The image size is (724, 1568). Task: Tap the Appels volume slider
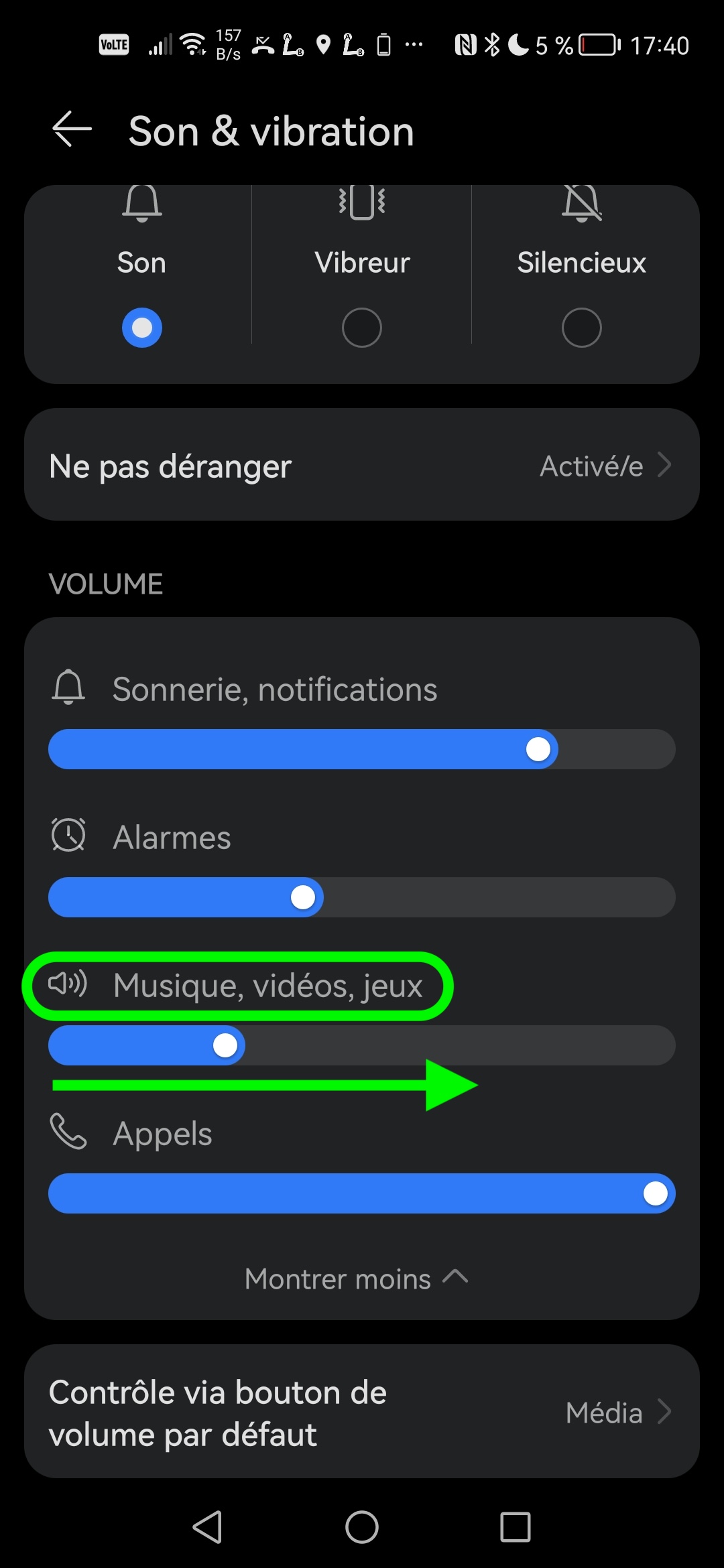[x=362, y=1193]
